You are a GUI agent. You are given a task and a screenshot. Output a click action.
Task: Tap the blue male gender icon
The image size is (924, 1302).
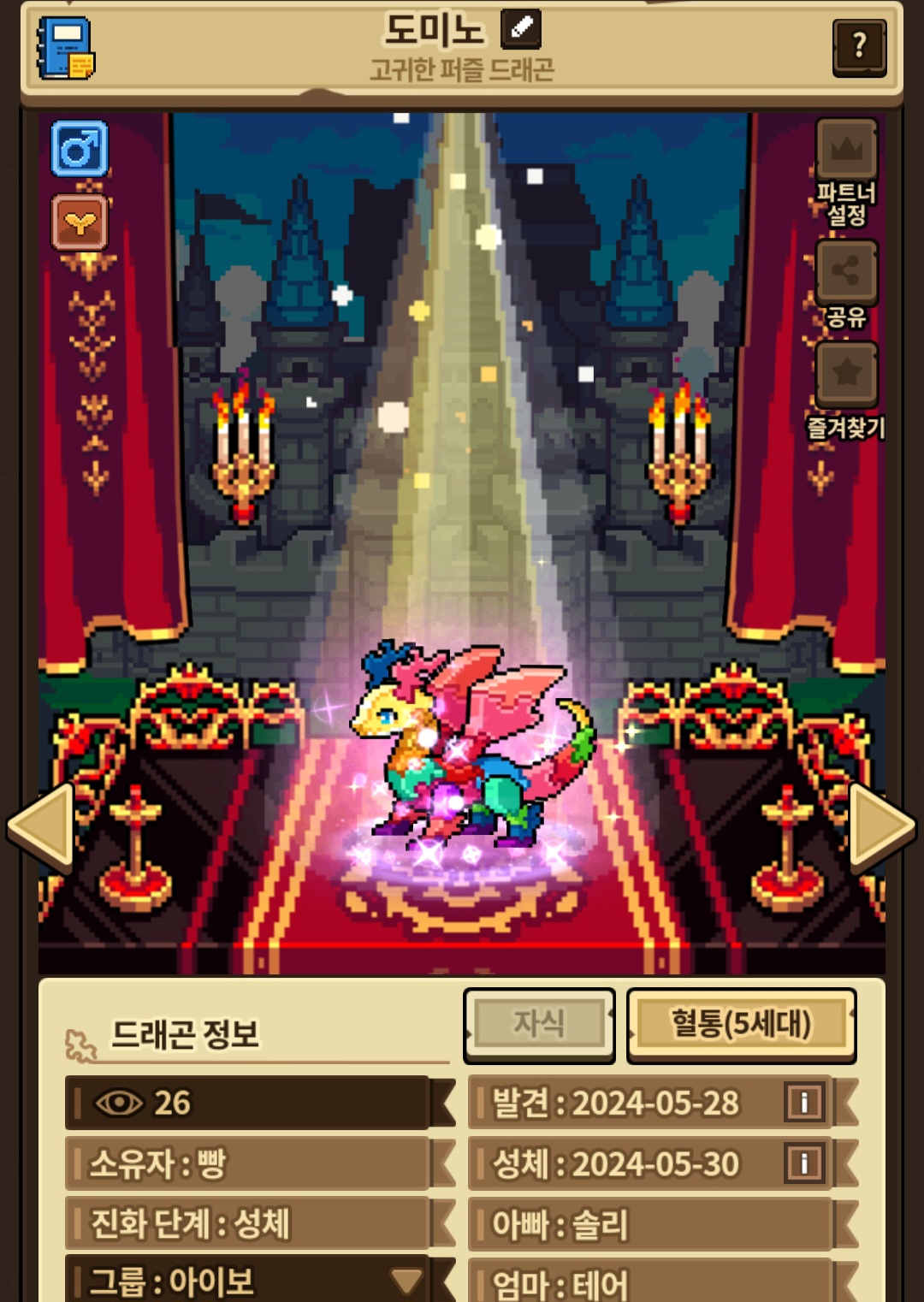[x=80, y=150]
